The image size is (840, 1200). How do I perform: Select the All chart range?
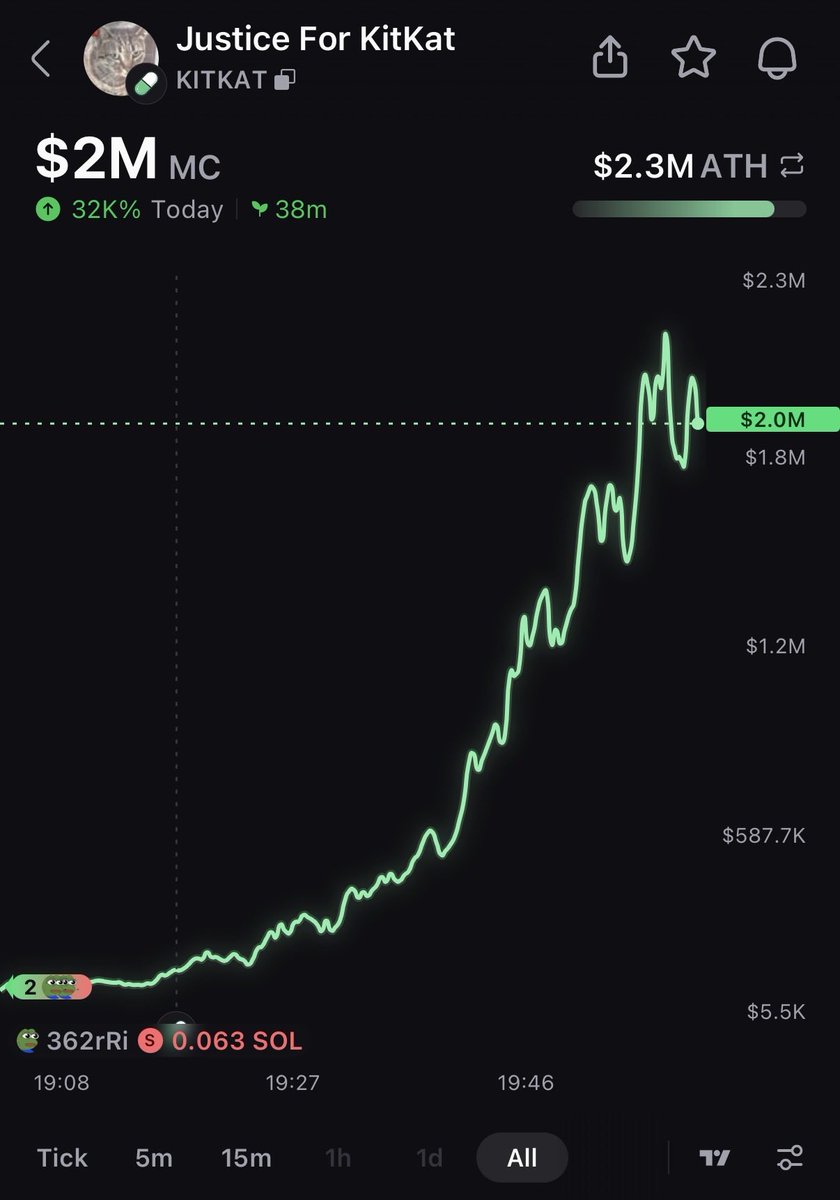[522, 1158]
